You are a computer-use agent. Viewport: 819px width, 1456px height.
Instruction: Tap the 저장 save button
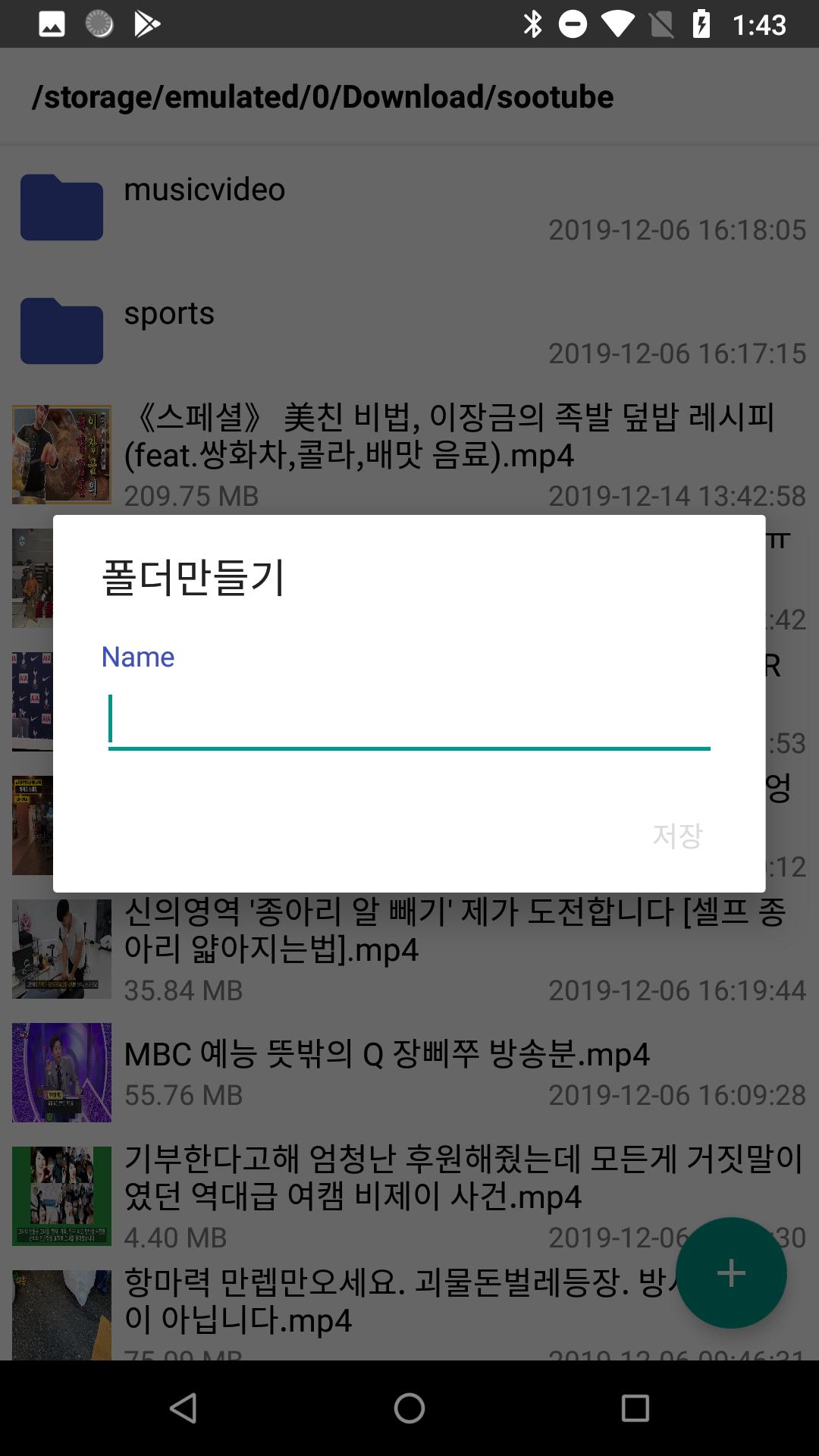coord(677,835)
